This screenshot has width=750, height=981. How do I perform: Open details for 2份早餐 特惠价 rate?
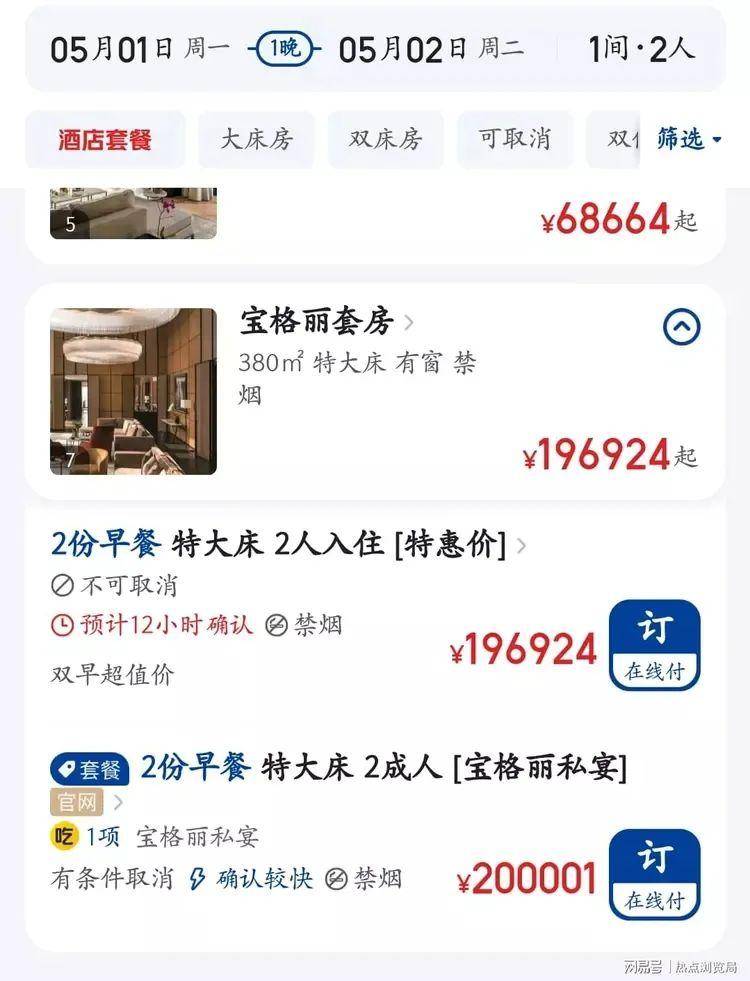pyautogui.click(x=290, y=545)
